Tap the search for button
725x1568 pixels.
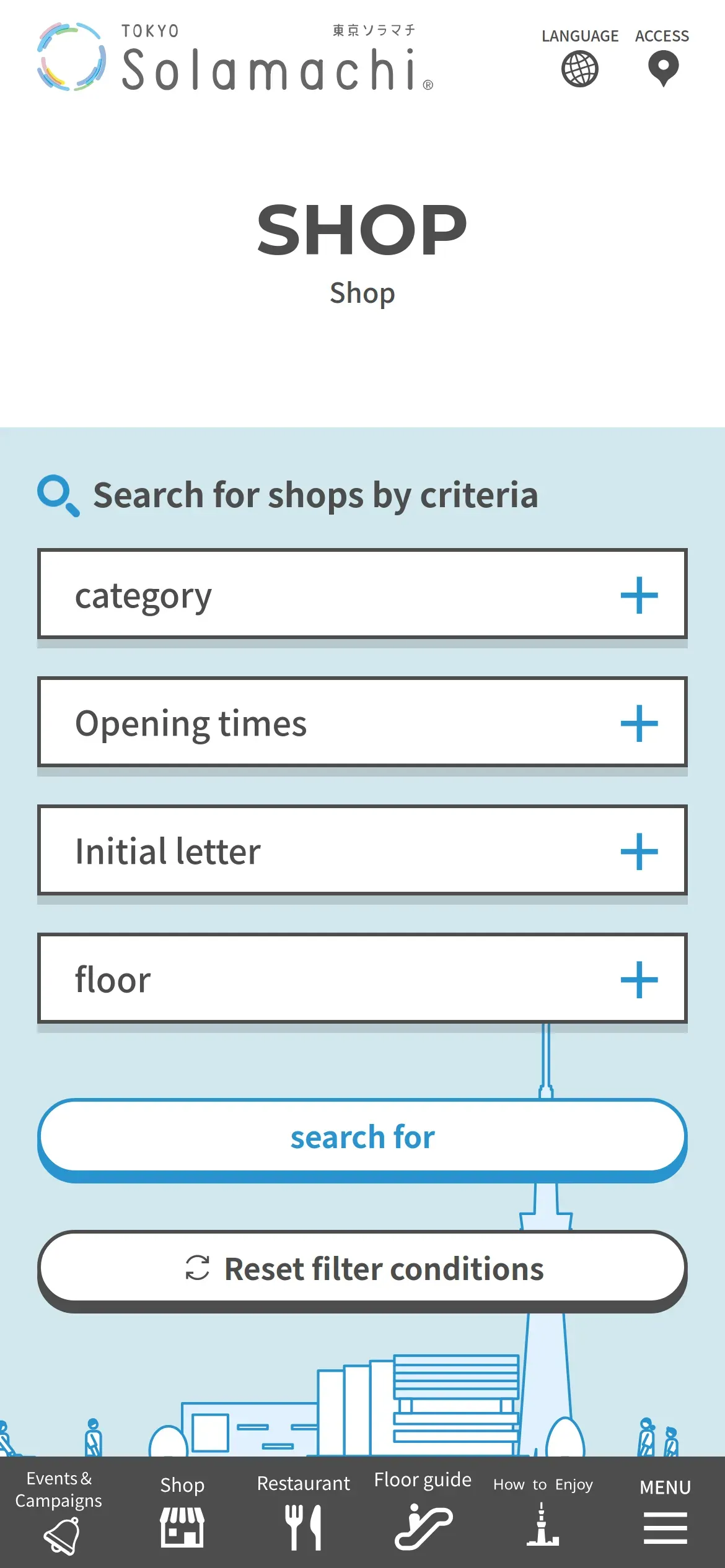click(x=362, y=1137)
